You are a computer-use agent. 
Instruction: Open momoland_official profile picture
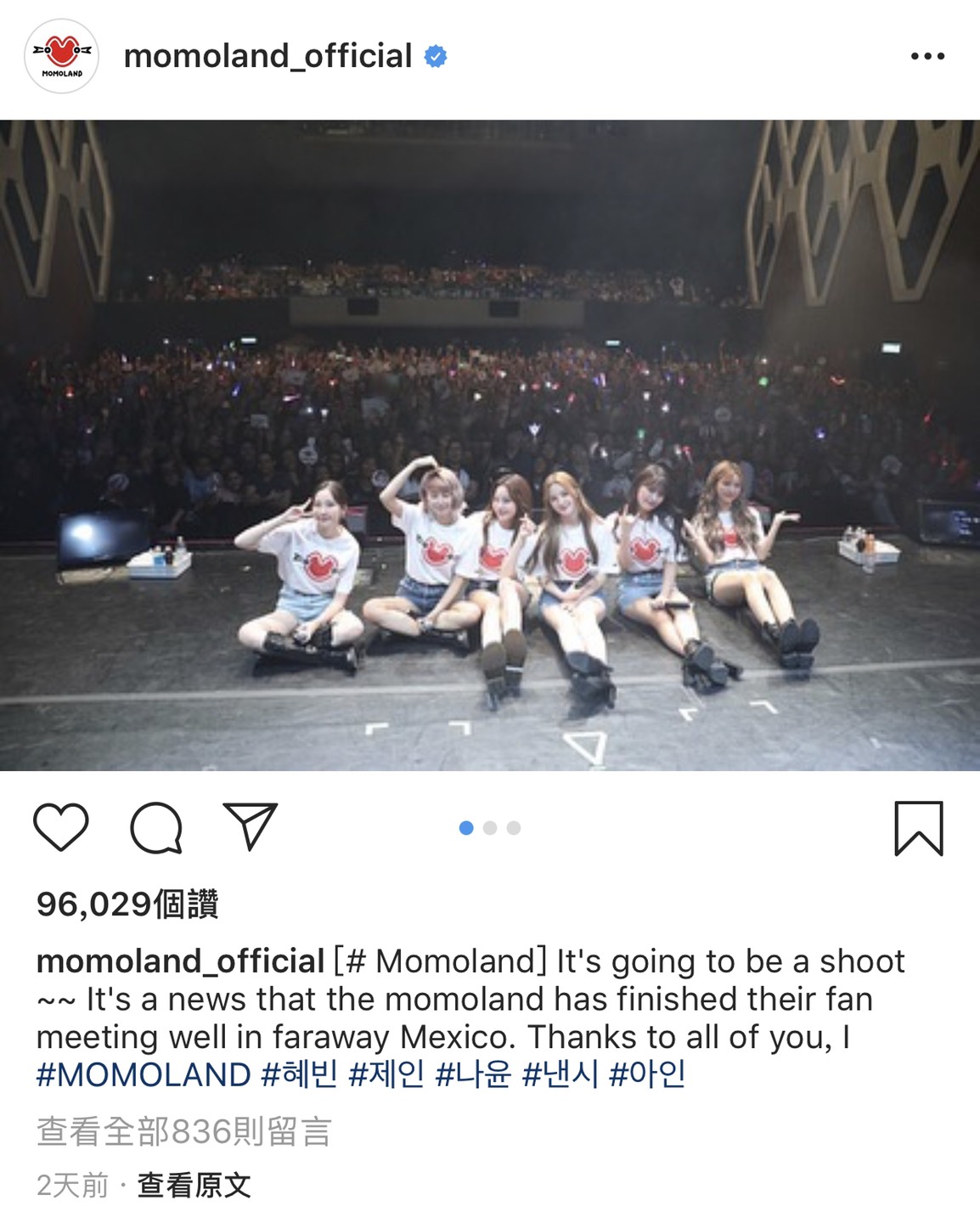[x=61, y=56]
